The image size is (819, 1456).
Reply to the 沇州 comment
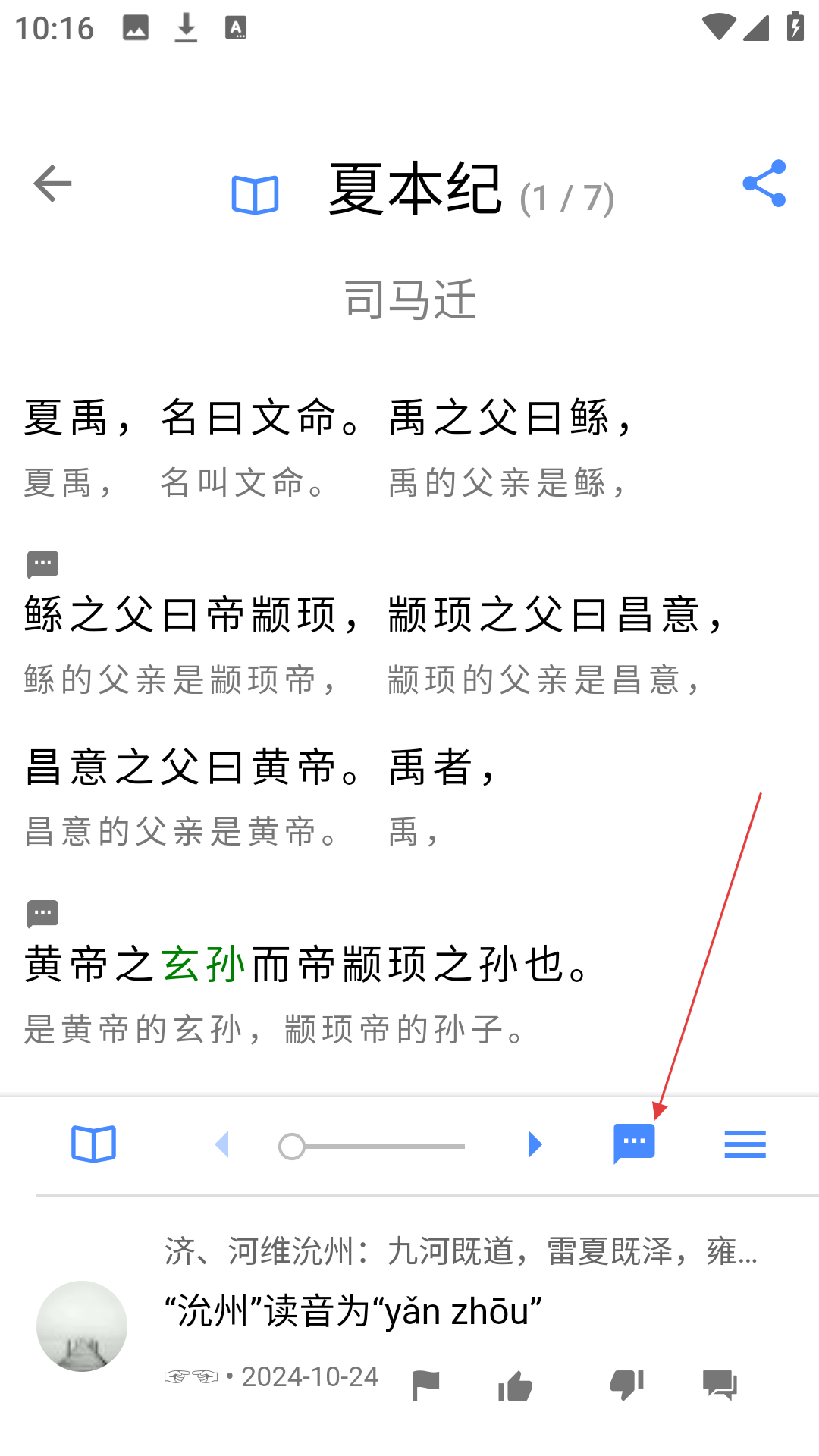(x=720, y=1385)
